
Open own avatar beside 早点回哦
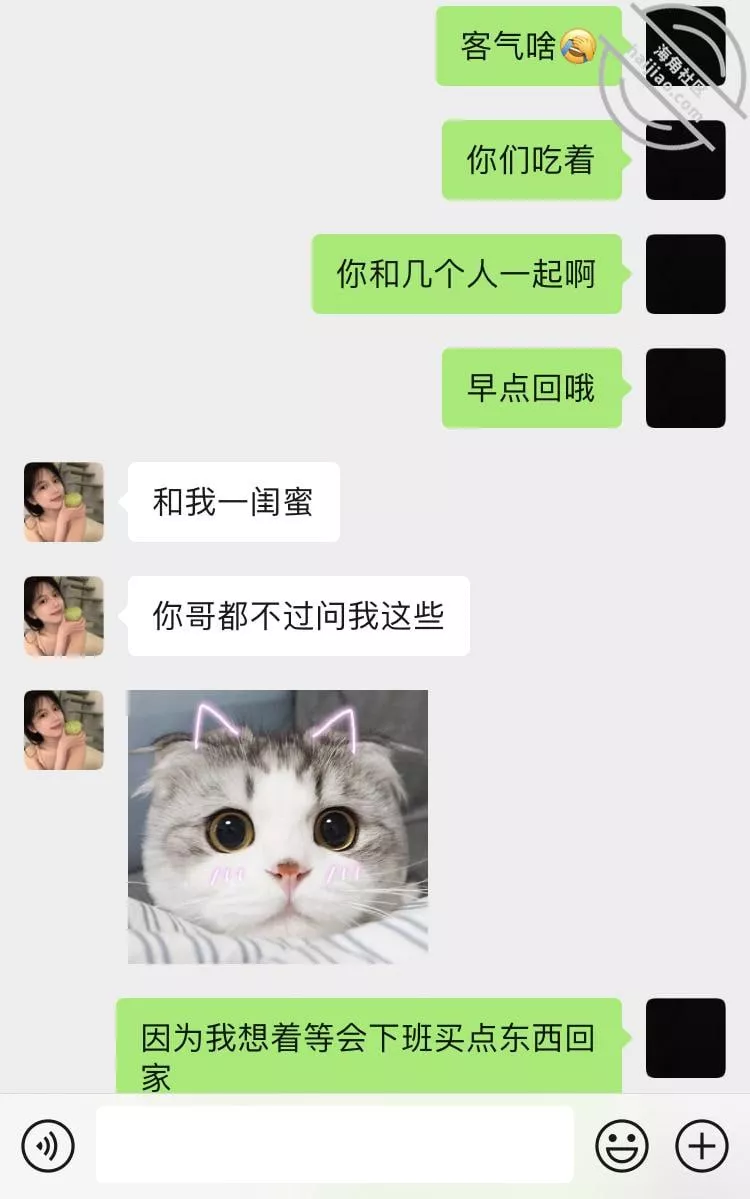[686, 388]
